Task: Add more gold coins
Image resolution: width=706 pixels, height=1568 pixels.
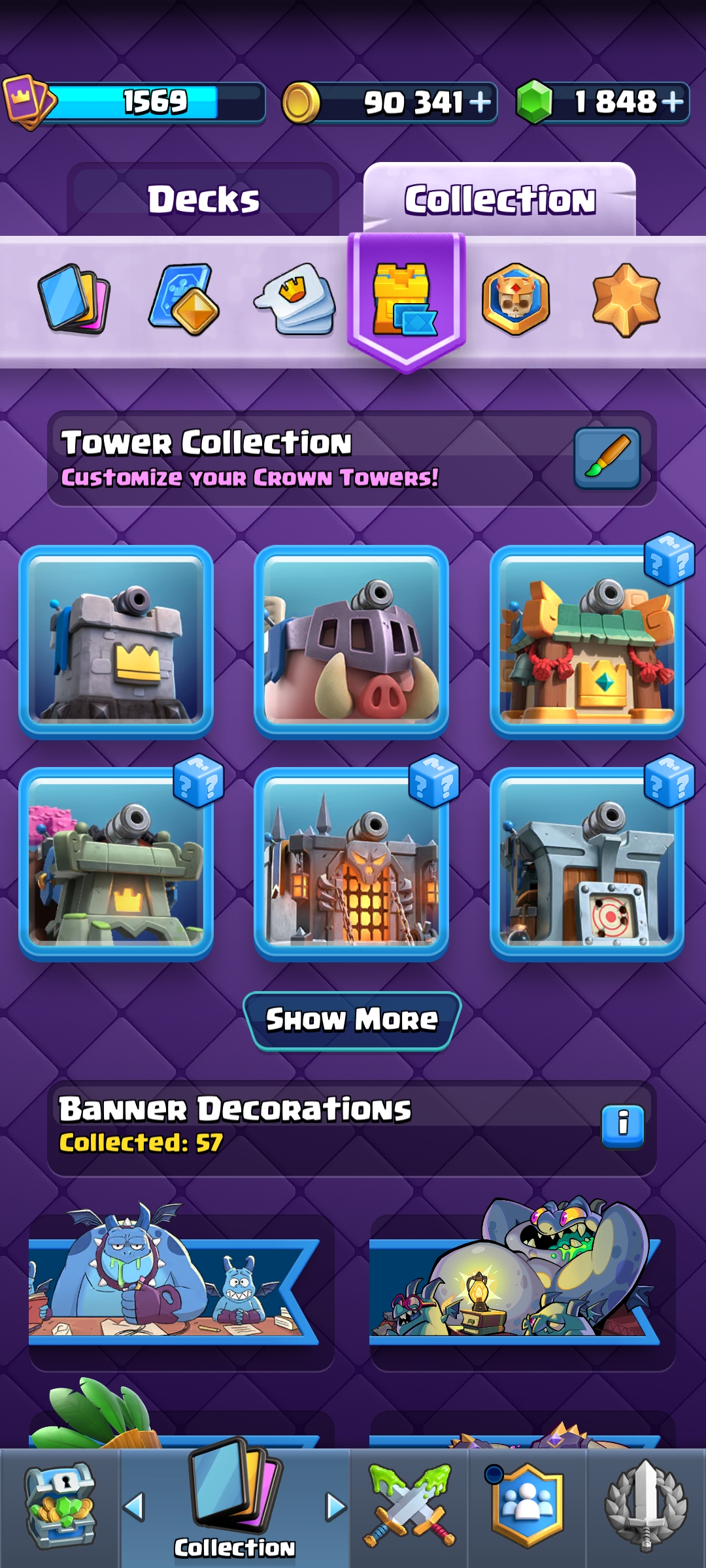Action: 480,103
